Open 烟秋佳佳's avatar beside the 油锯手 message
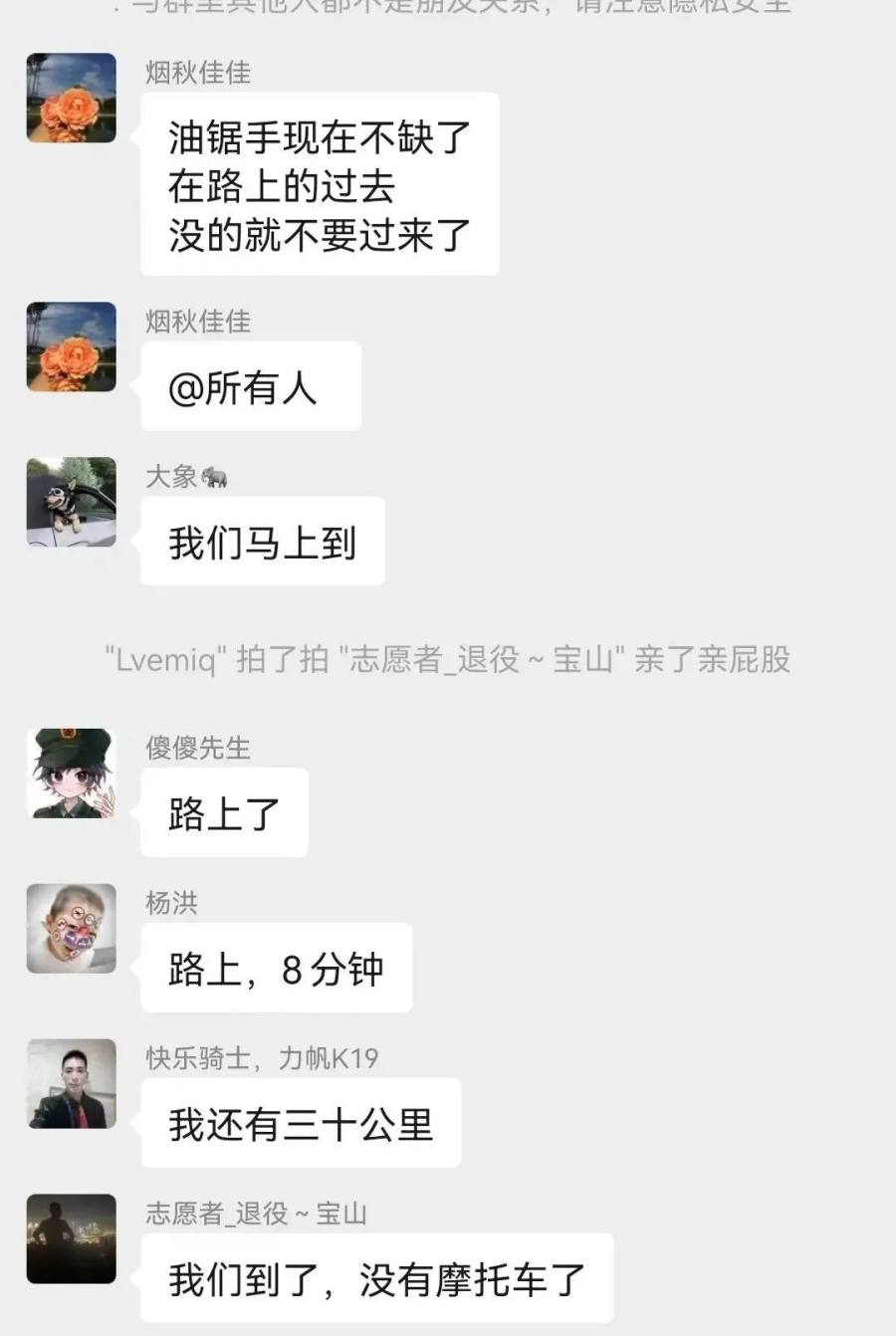896x1336 pixels. point(71,98)
